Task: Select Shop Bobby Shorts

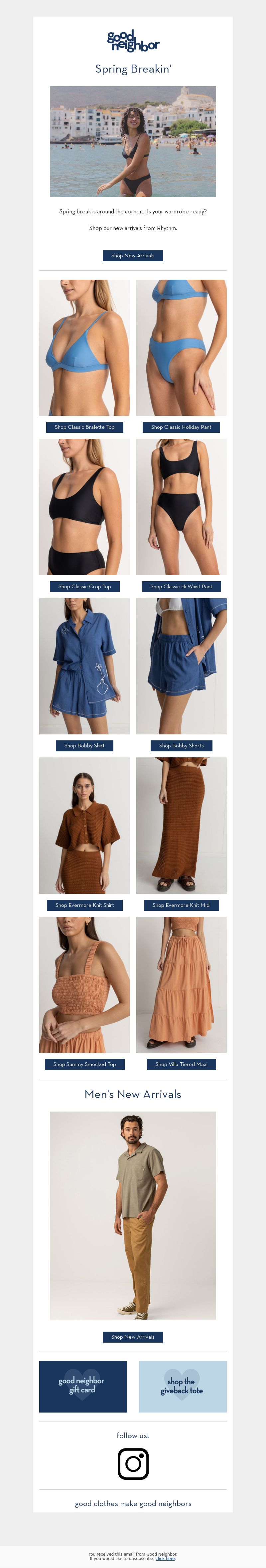Action: click(x=181, y=746)
